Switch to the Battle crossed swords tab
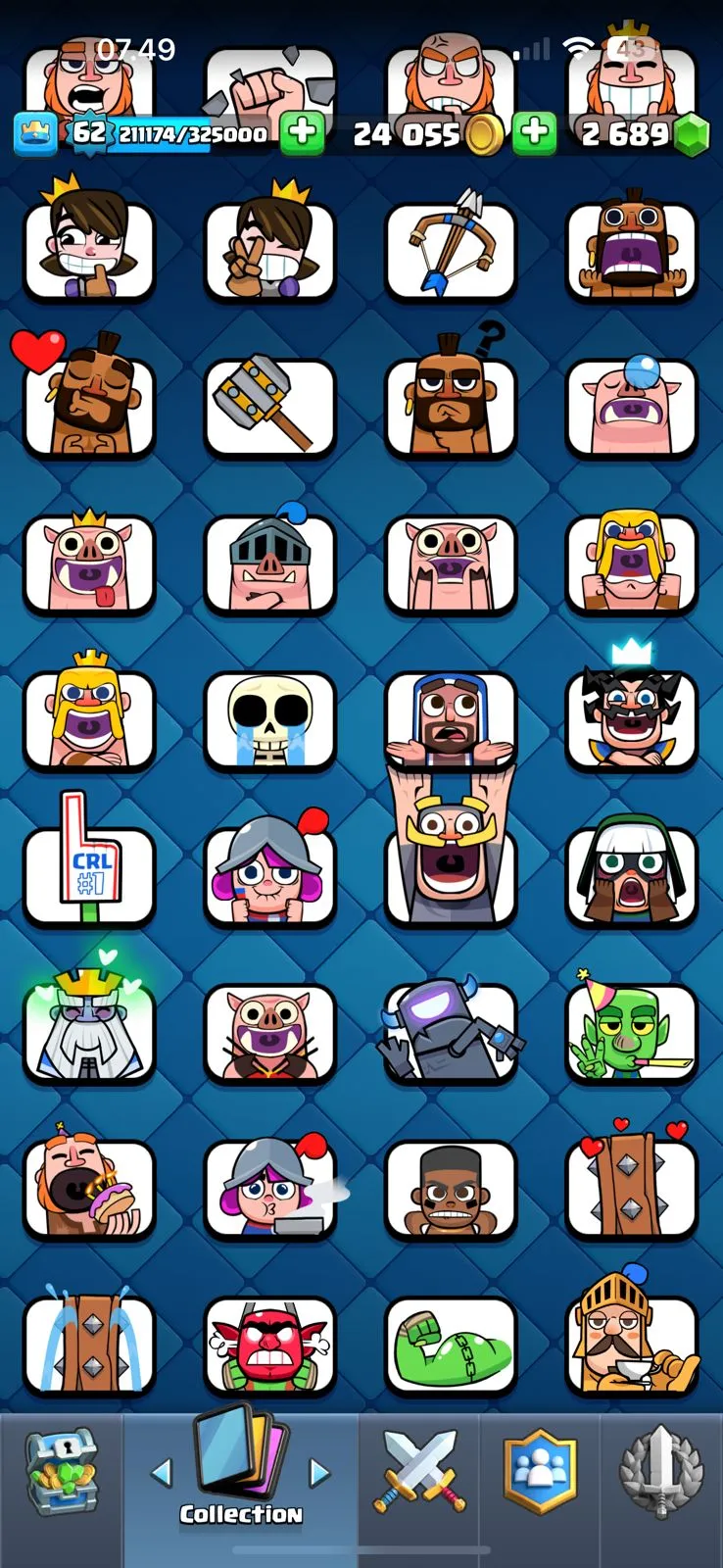Image resolution: width=723 pixels, height=1568 pixels. 419,1472
